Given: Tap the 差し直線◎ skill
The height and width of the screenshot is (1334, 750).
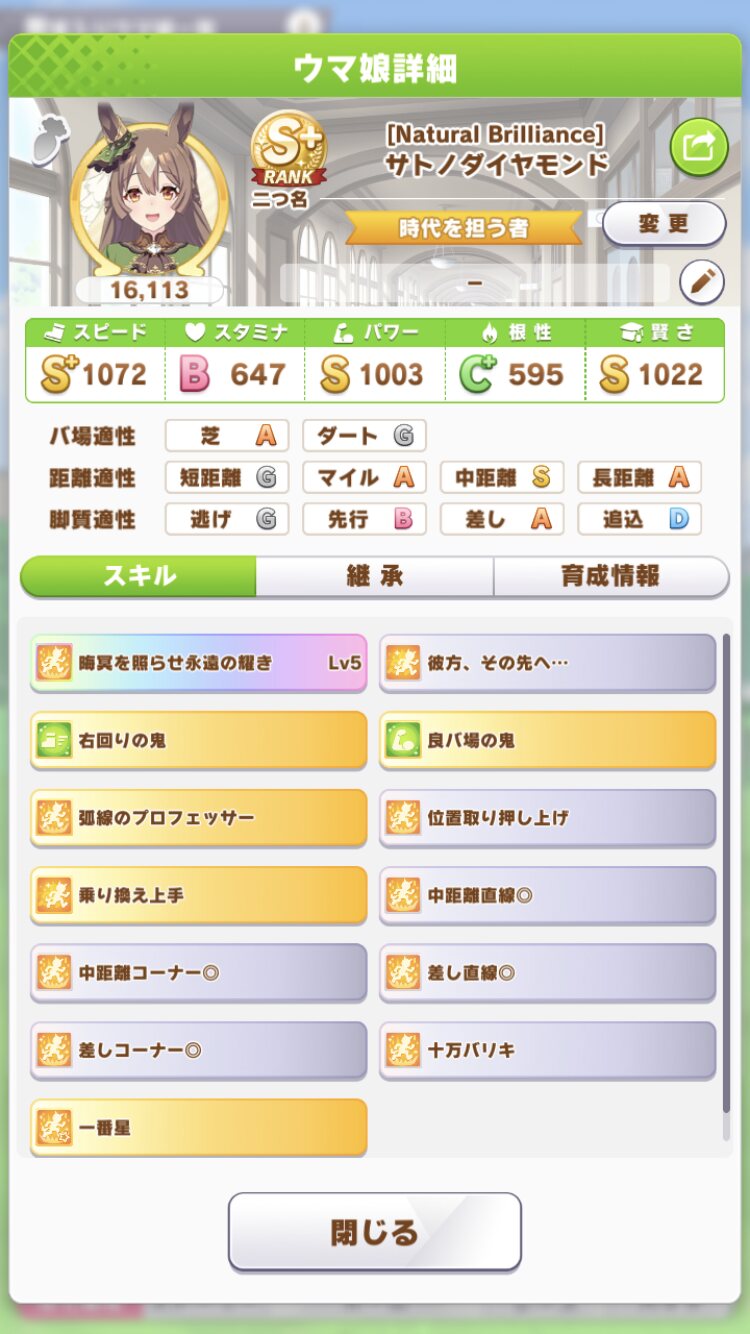Looking at the screenshot, I should [x=547, y=972].
